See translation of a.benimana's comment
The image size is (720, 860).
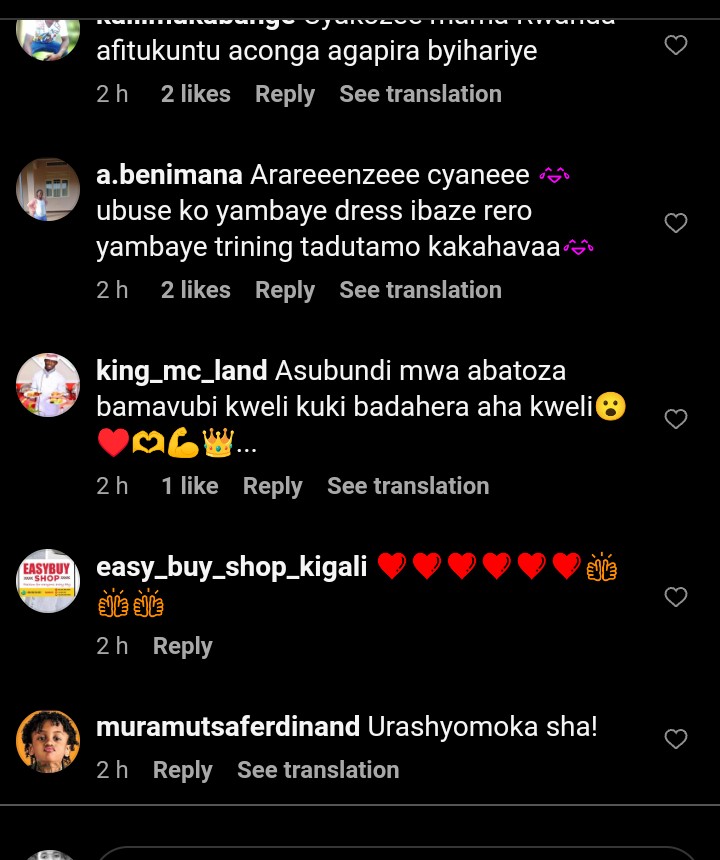(x=420, y=290)
